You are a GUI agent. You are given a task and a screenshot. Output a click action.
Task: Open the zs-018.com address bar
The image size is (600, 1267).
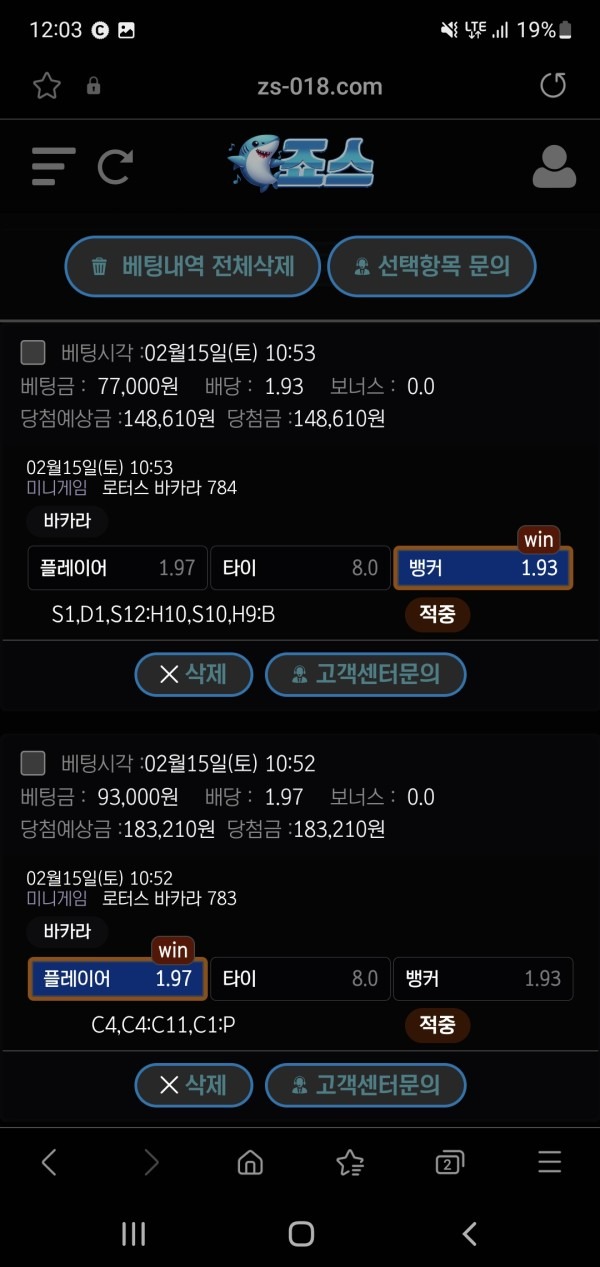(x=319, y=87)
